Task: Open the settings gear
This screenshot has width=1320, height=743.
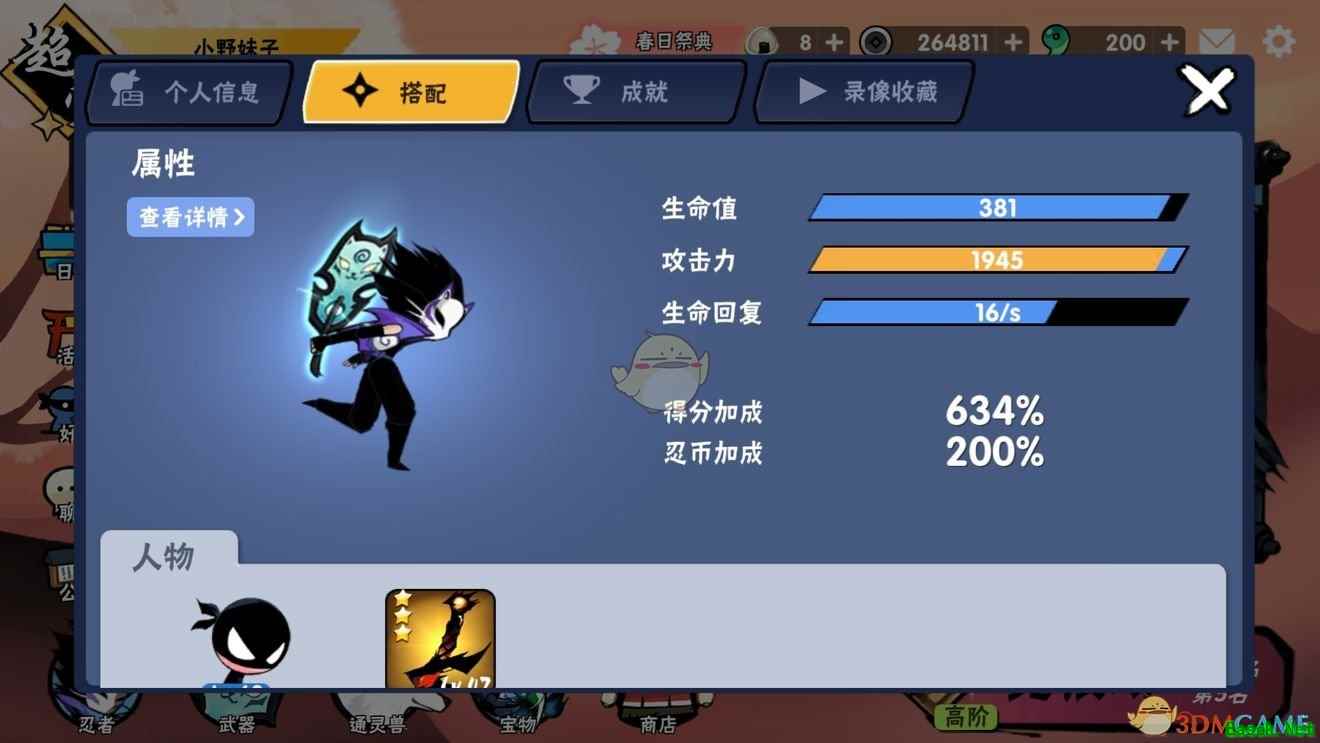Action: pos(1279,42)
